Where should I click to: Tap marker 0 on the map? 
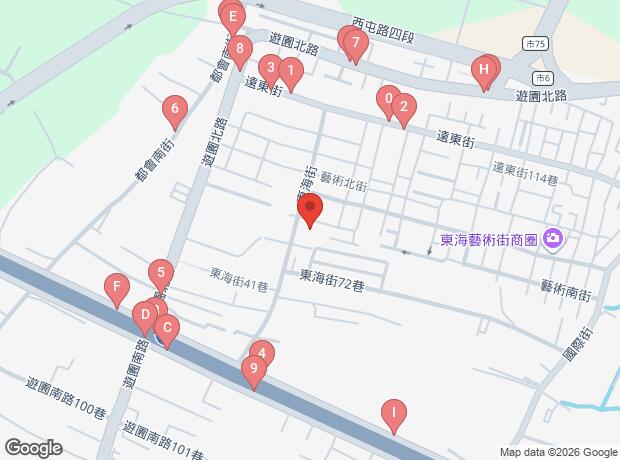click(389, 98)
